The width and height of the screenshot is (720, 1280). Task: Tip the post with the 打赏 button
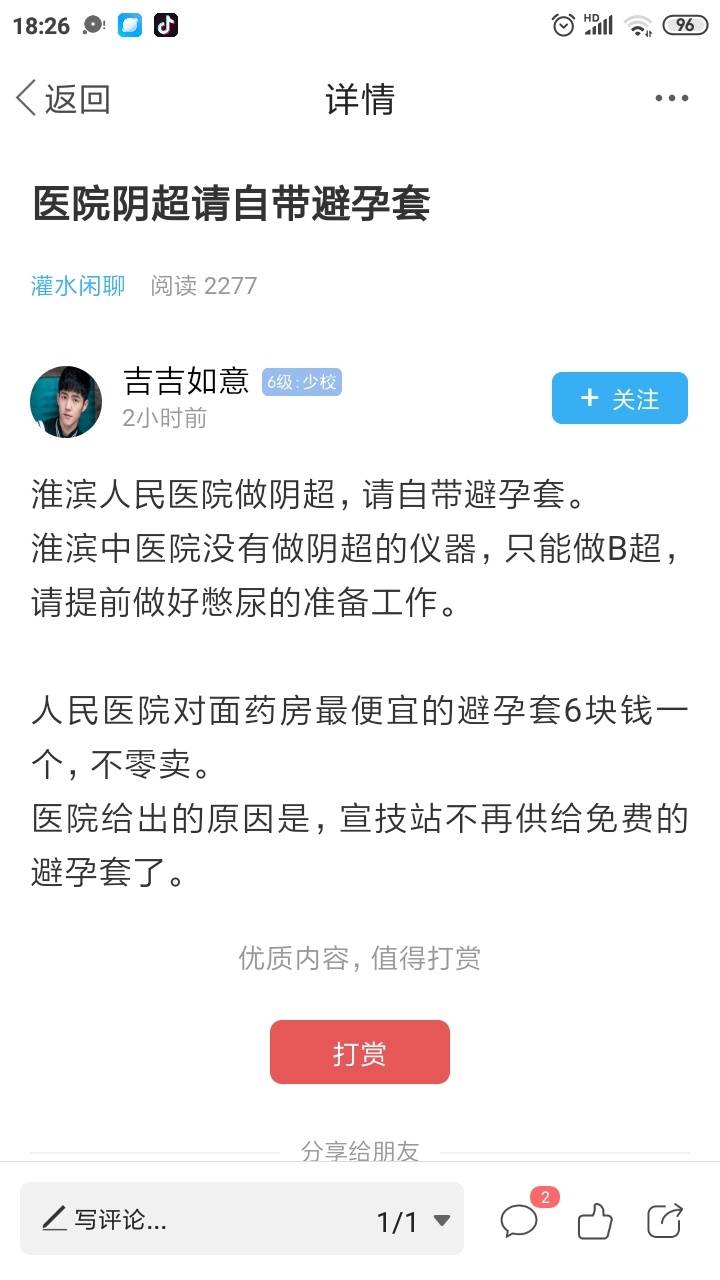tap(359, 1052)
